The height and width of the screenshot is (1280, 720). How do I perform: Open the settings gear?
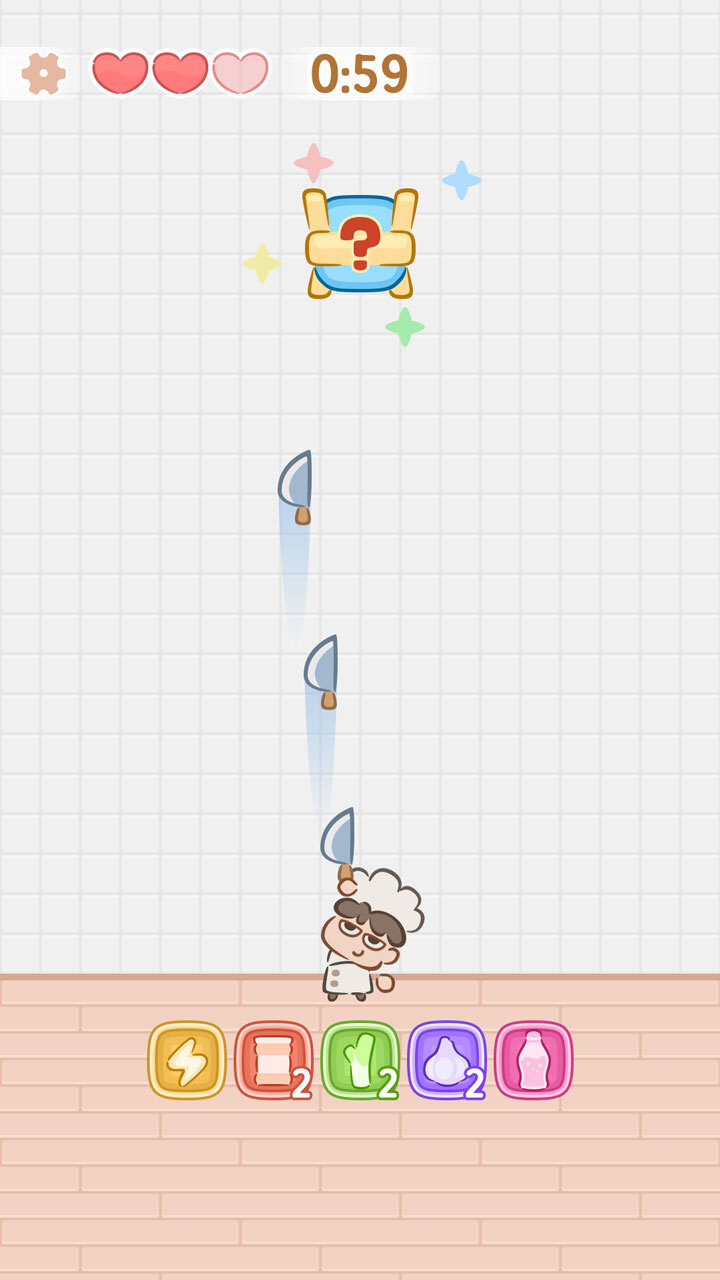(x=44, y=73)
